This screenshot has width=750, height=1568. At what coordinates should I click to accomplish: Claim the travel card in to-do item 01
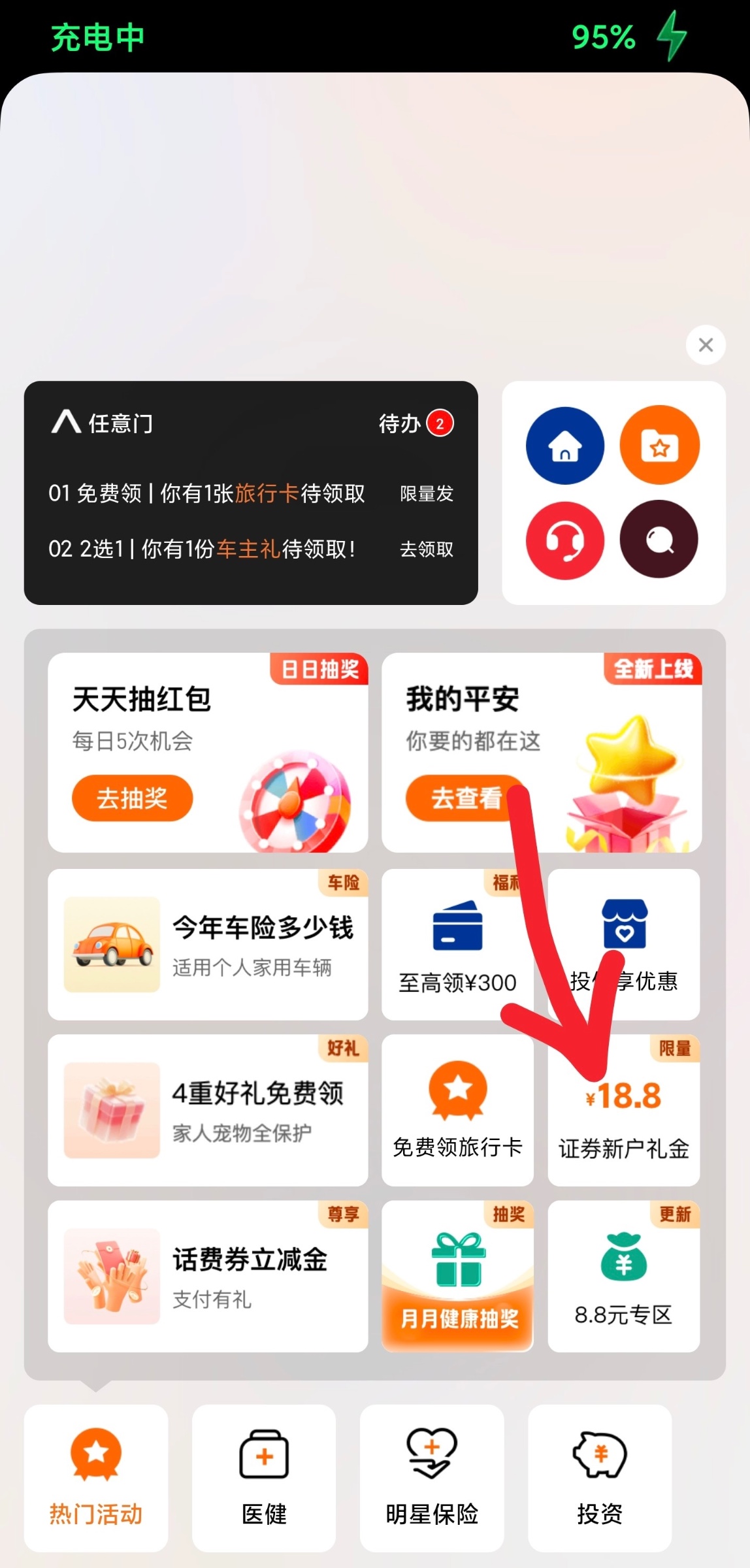point(426,494)
